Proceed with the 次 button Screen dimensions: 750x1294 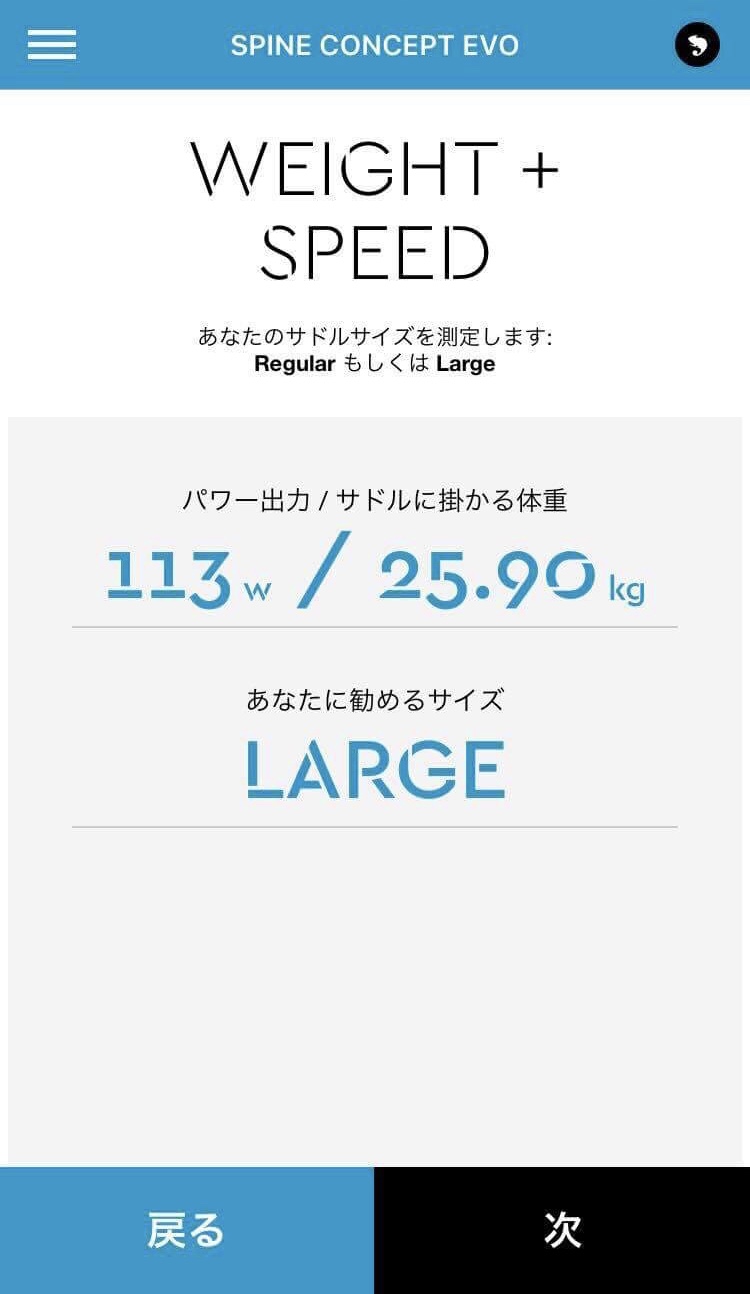point(562,1230)
